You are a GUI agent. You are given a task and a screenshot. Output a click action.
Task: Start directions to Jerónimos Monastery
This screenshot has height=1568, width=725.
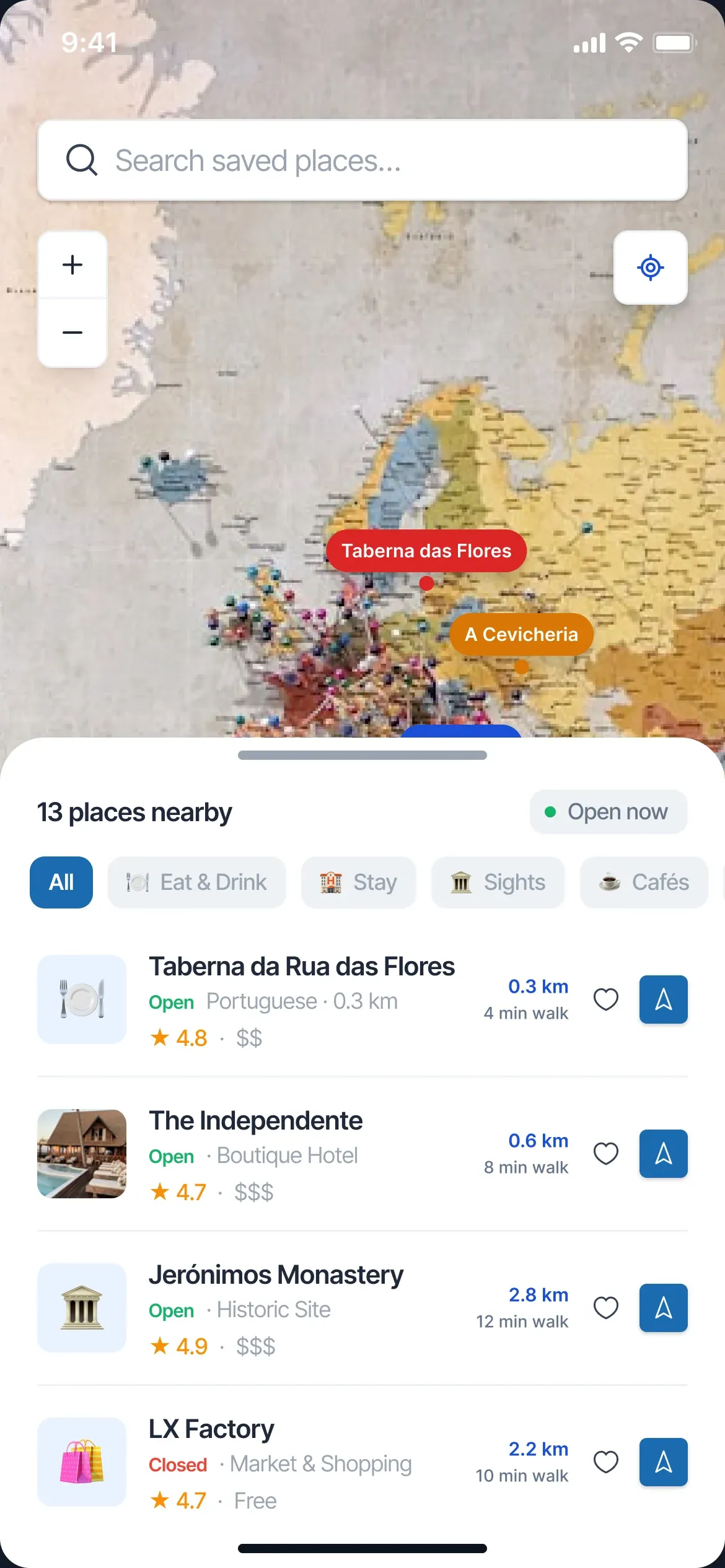click(664, 1308)
